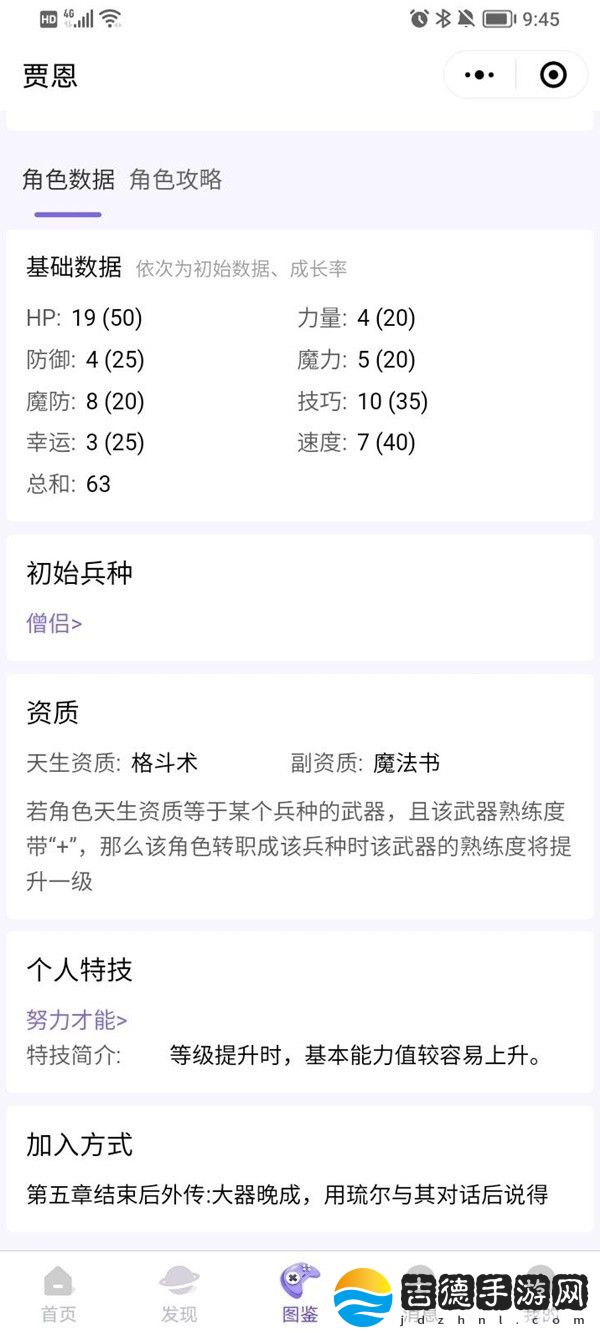The image size is (600, 1333).
Task: Open the 图鉴 tab
Action: pos(300,1294)
